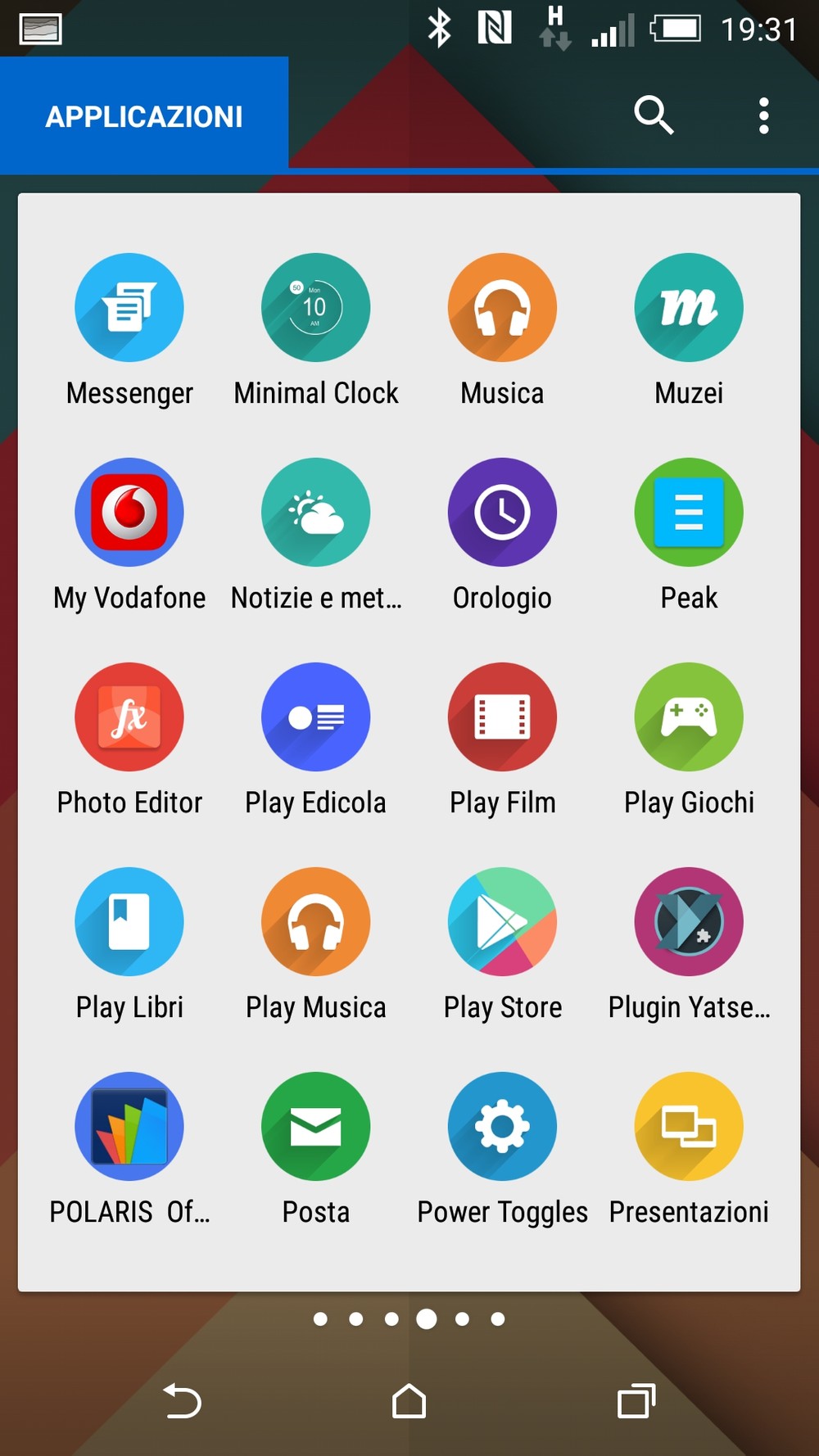Open Notizie e meteo app
This screenshot has height=1456, width=819.
coord(315,513)
